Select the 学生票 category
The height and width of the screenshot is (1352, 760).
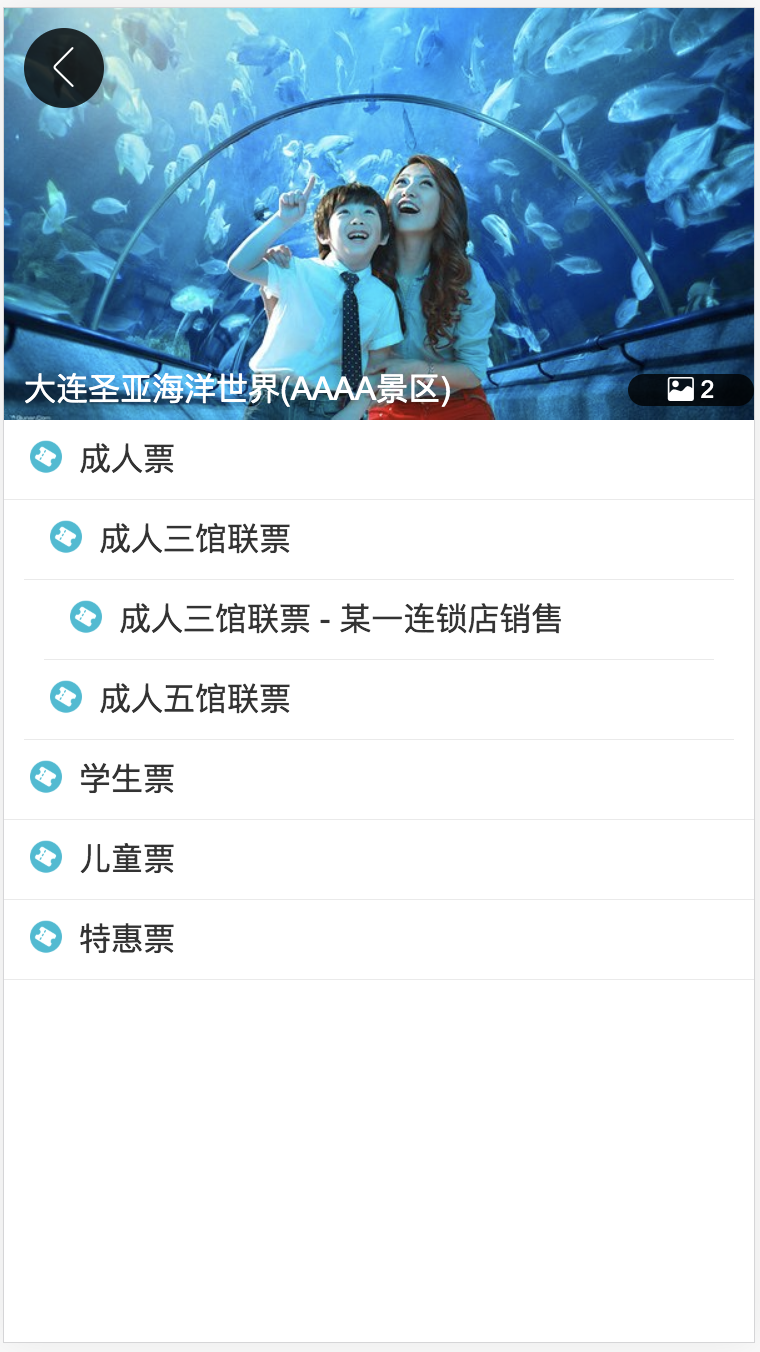coord(127,779)
